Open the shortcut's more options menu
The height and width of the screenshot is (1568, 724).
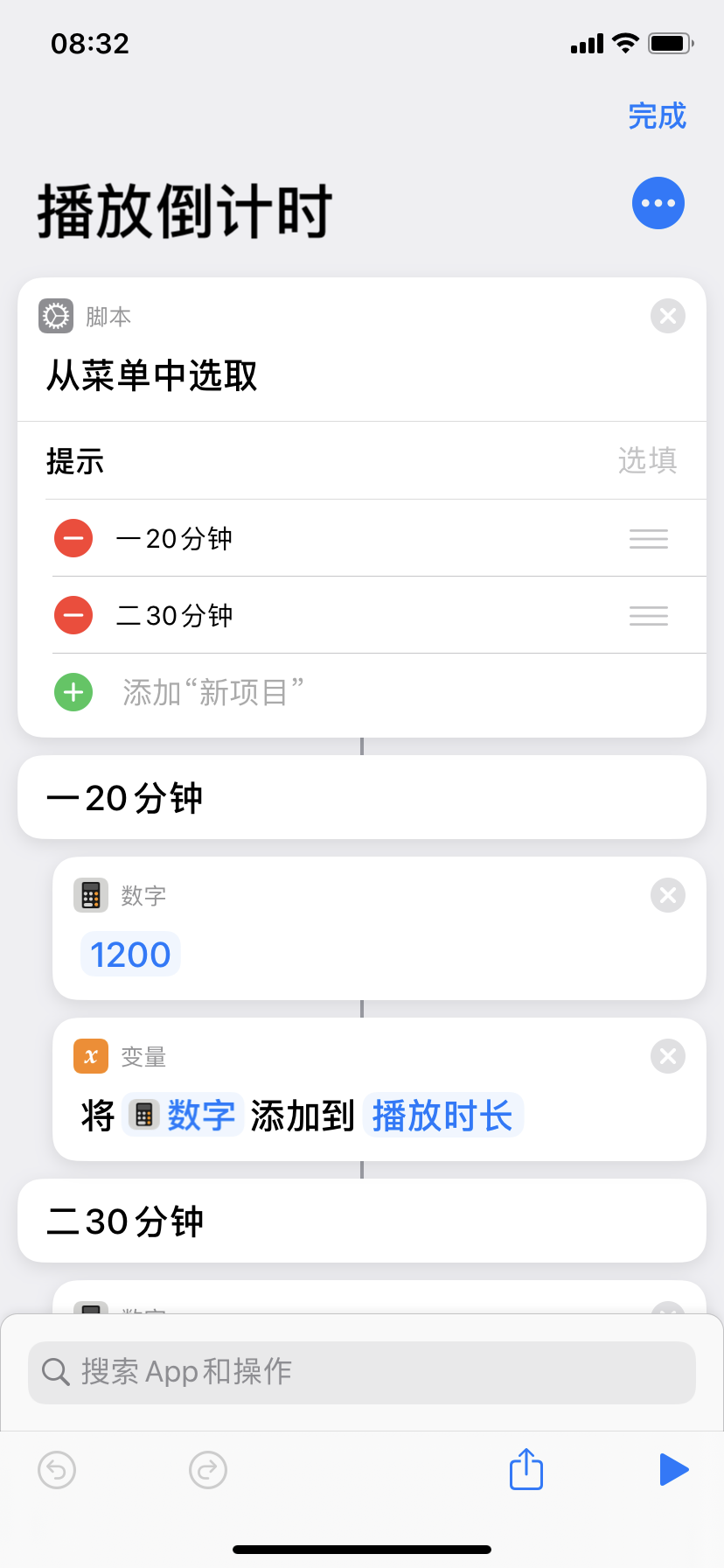coord(658,203)
